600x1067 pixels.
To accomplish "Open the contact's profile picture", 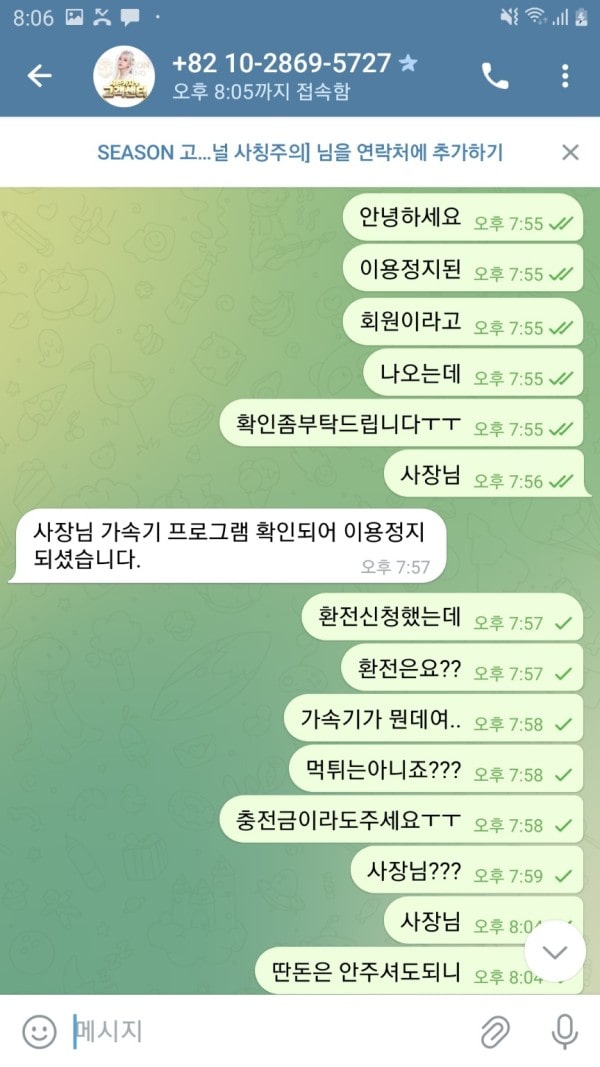I will tap(124, 76).
